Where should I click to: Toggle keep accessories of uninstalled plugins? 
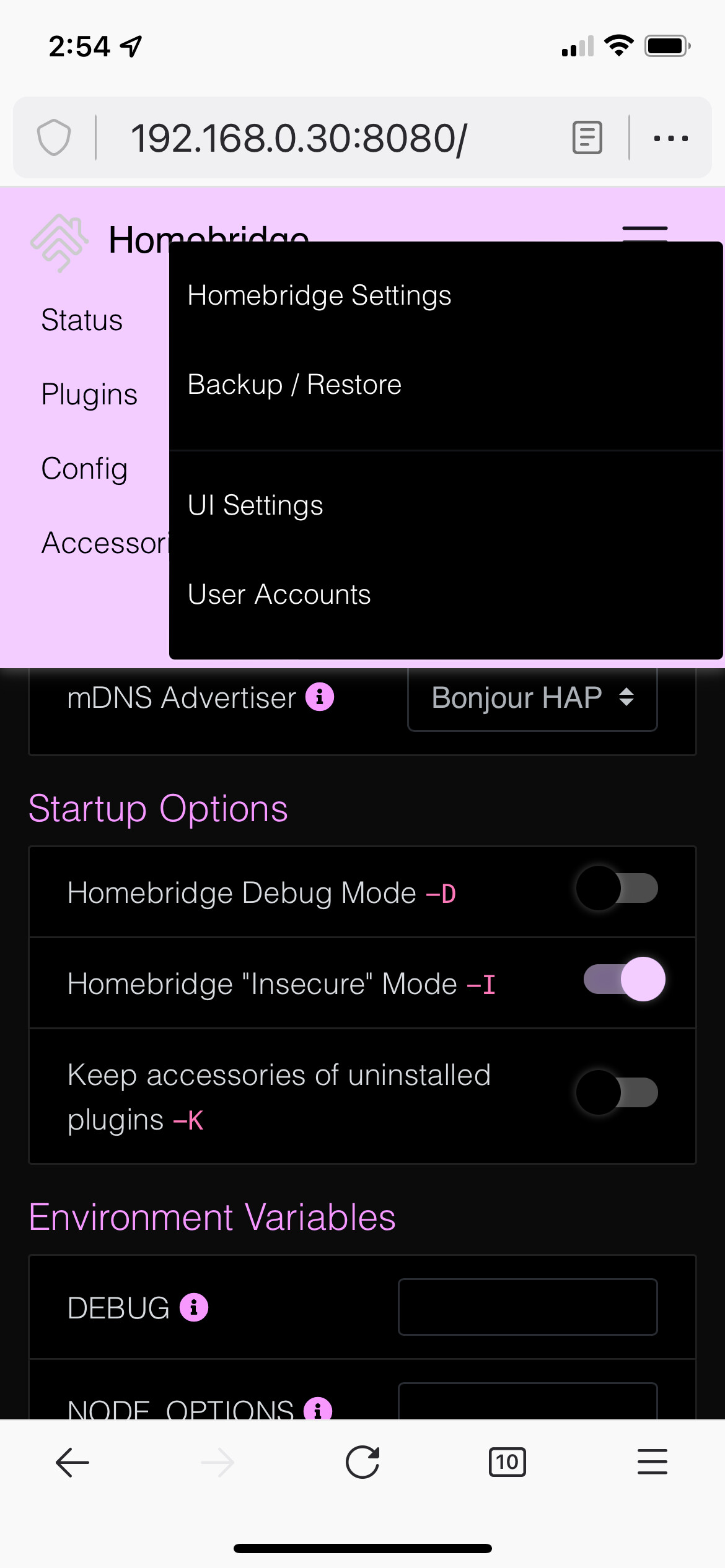pos(617,1092)
